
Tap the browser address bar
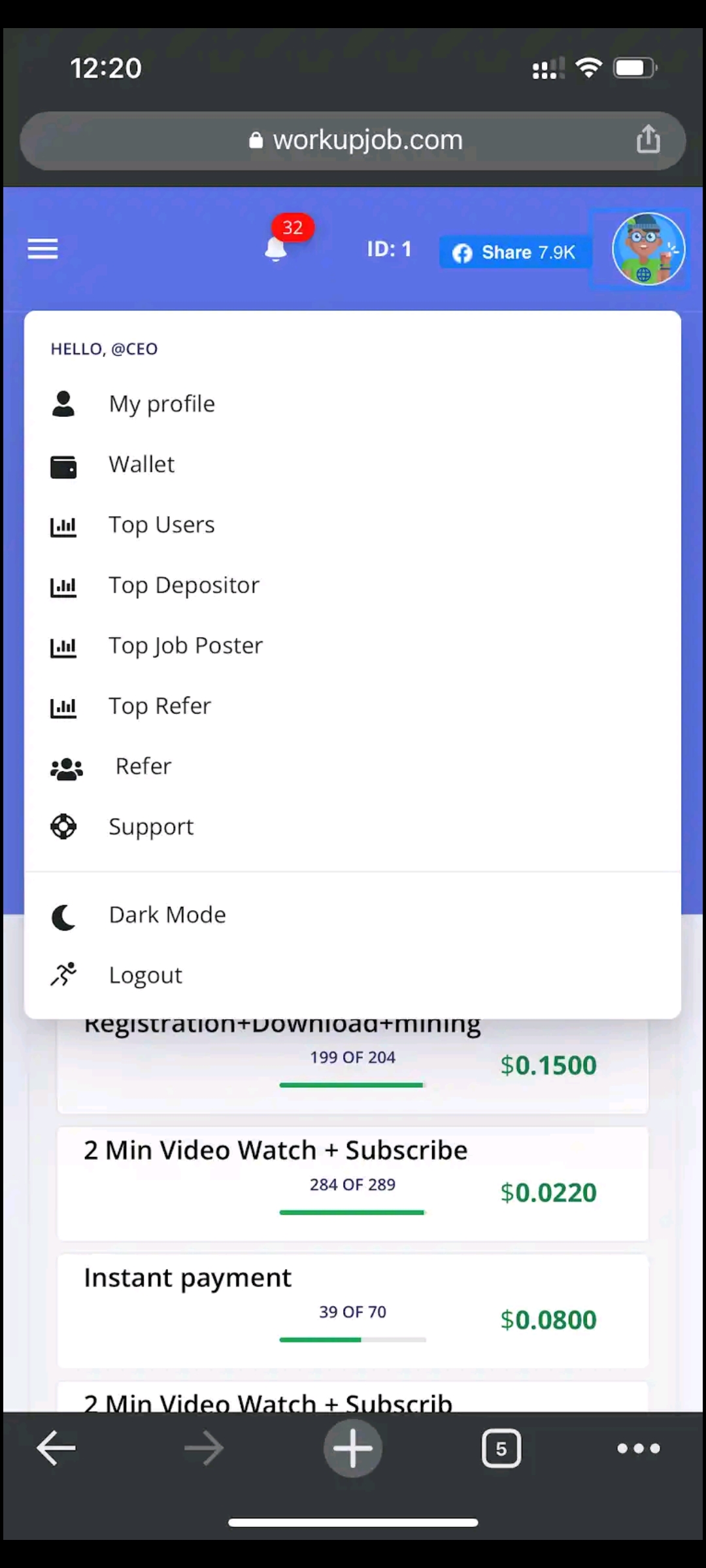tap(352, 140)
